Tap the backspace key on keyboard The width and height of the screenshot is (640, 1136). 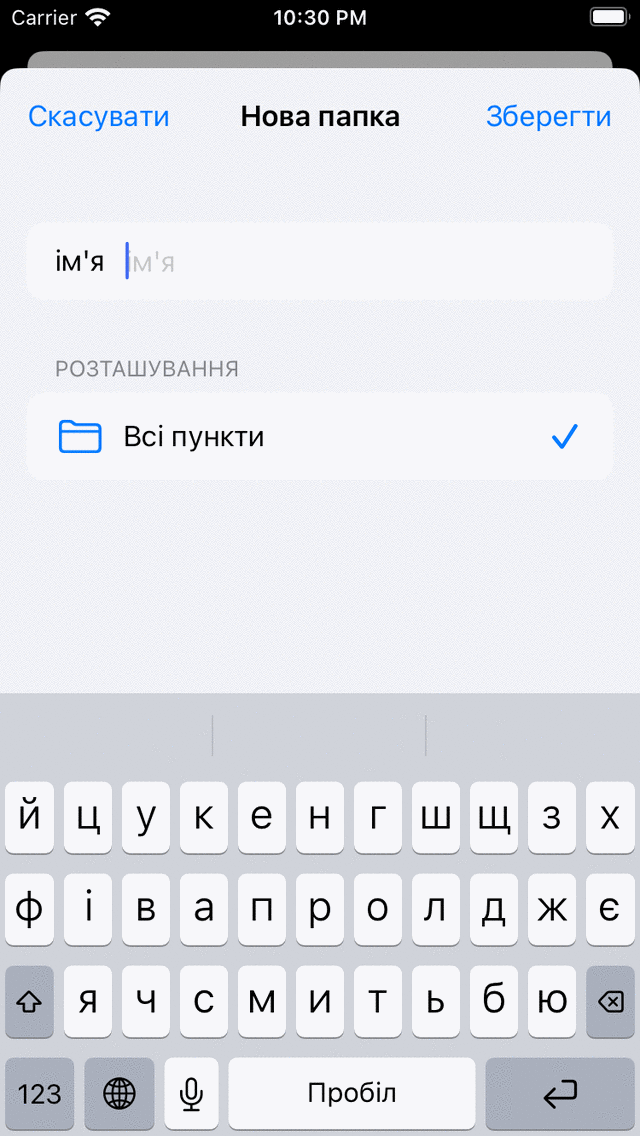[609, 1001]
